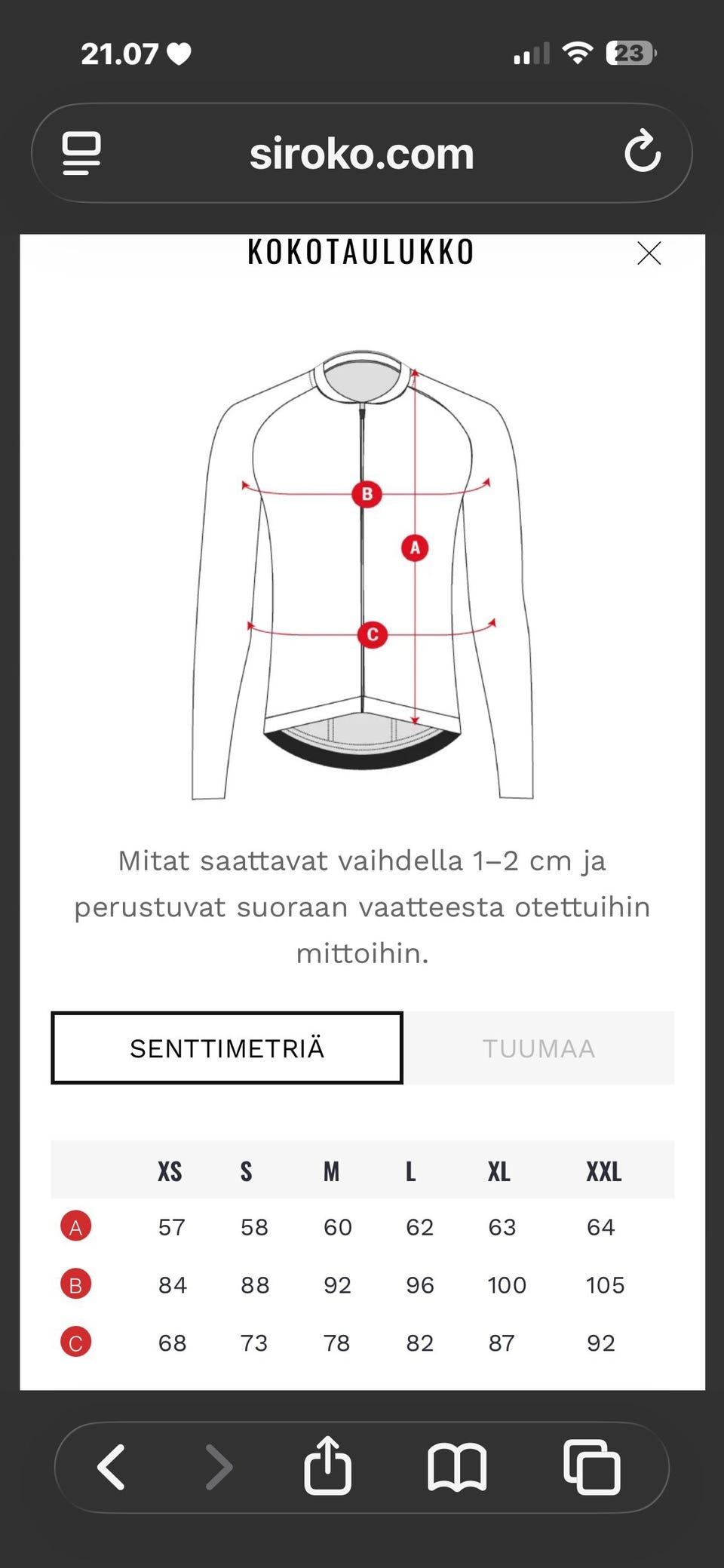Viewport: 724px width, 1568px height.
Task: Select the XL size column header
Action: click(x=498, y=1171)
